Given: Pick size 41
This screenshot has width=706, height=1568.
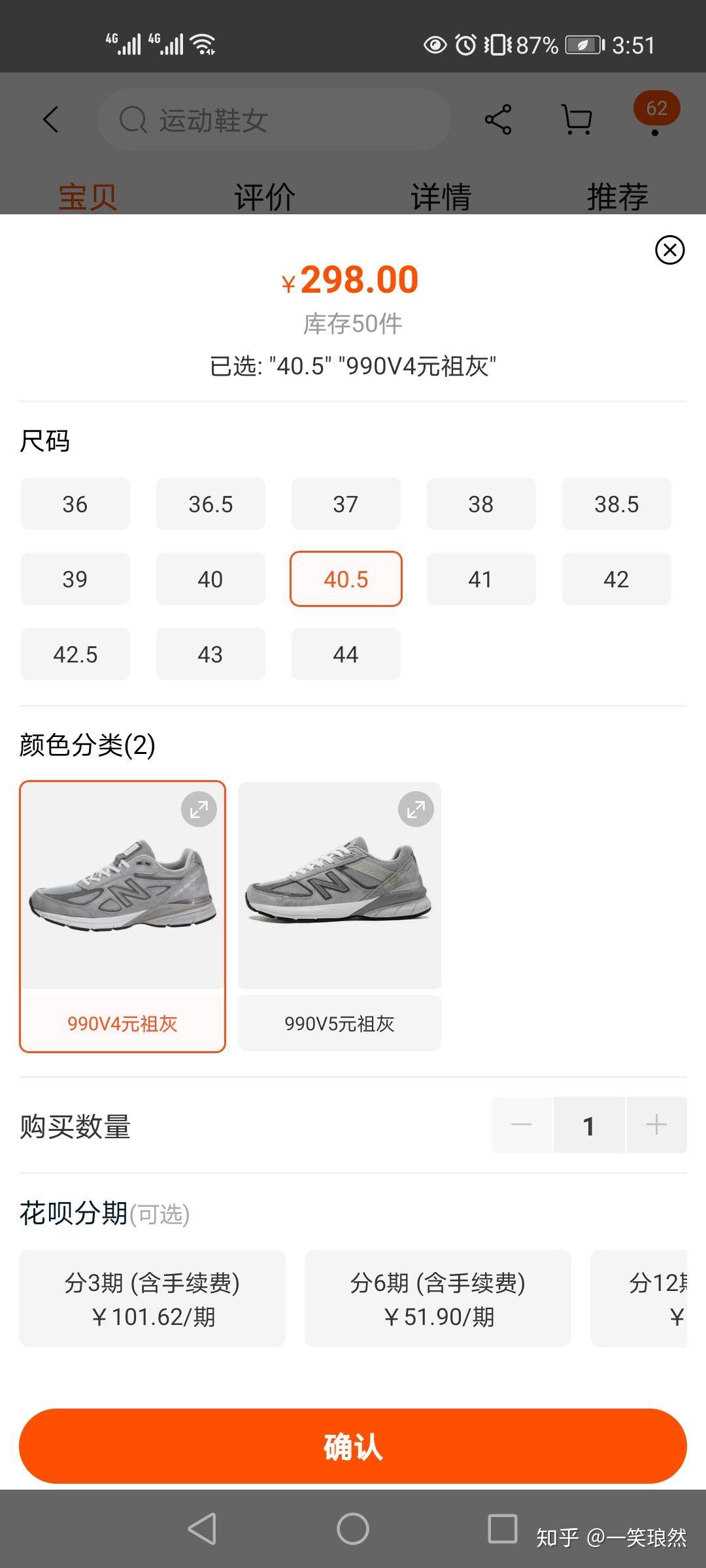Looking at the screenshot, I should 480,579.
